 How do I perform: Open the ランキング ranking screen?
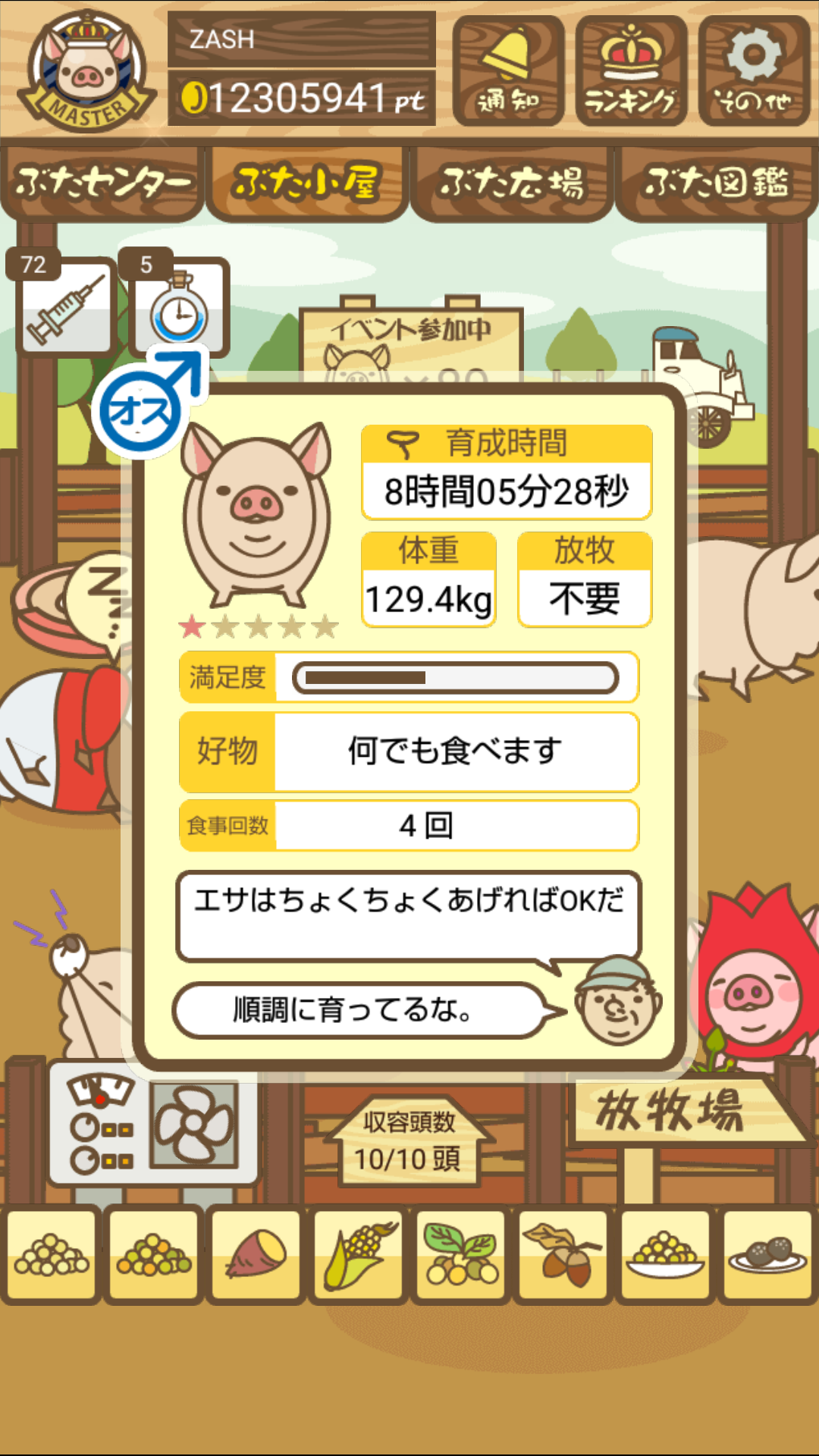coord(631,71)
